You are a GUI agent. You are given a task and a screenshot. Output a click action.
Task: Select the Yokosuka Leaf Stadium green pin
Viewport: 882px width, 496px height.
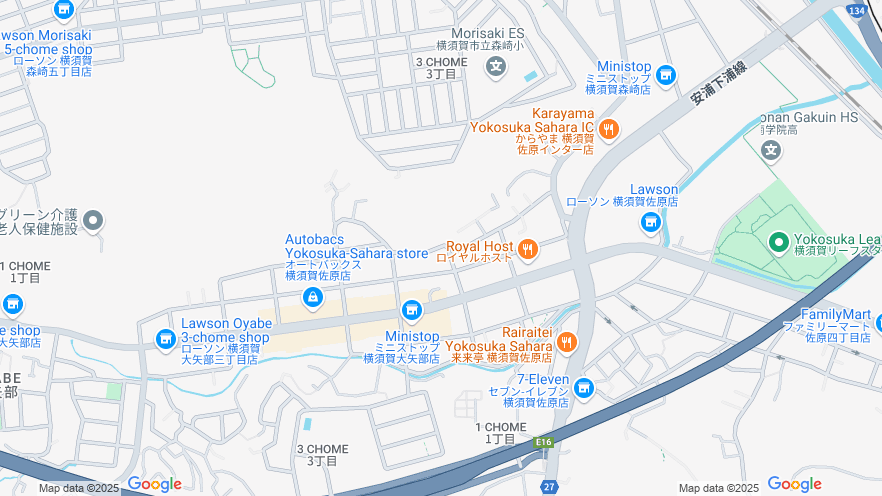[x=779, y=242]
